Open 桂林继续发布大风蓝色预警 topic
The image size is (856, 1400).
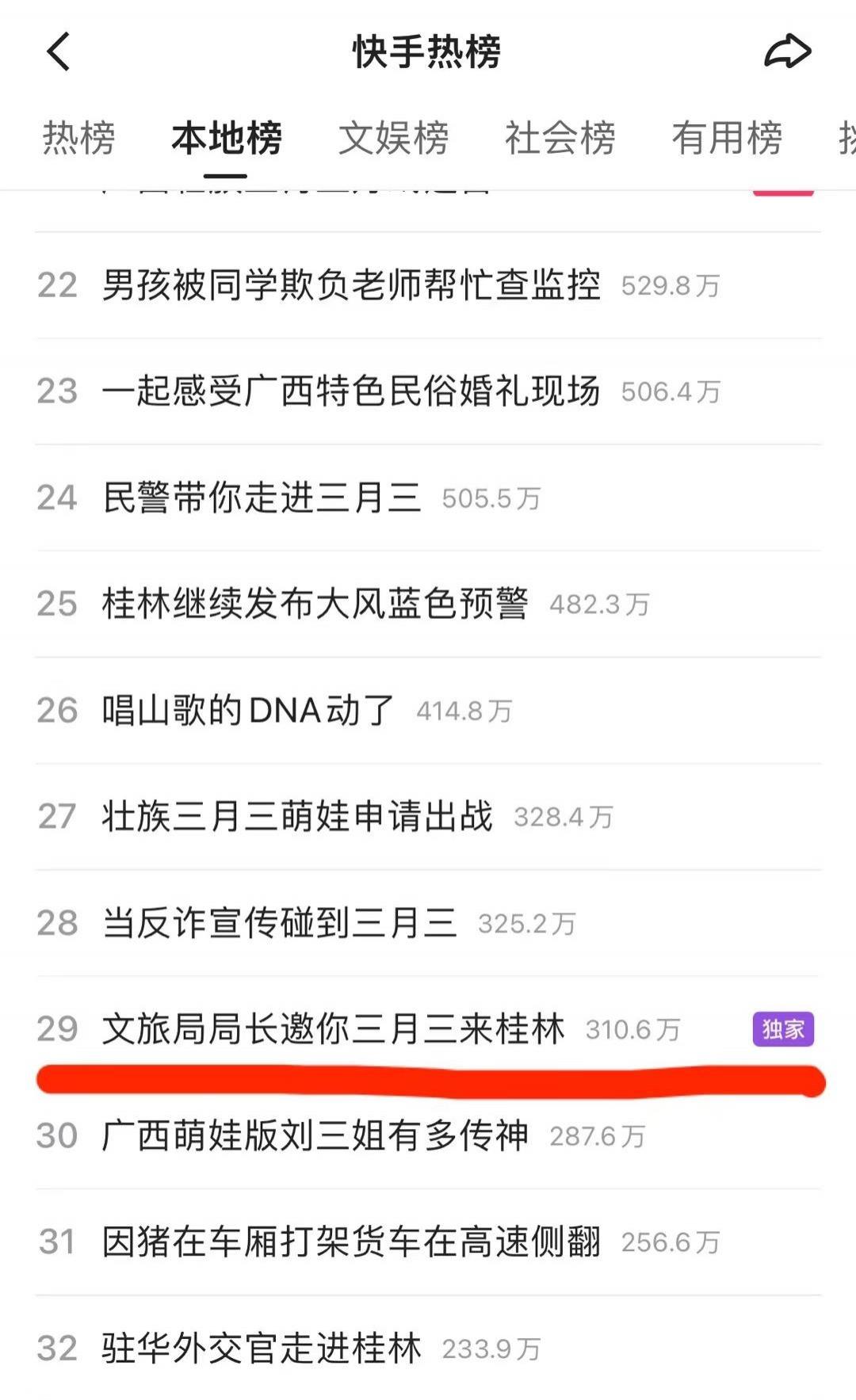319,605
